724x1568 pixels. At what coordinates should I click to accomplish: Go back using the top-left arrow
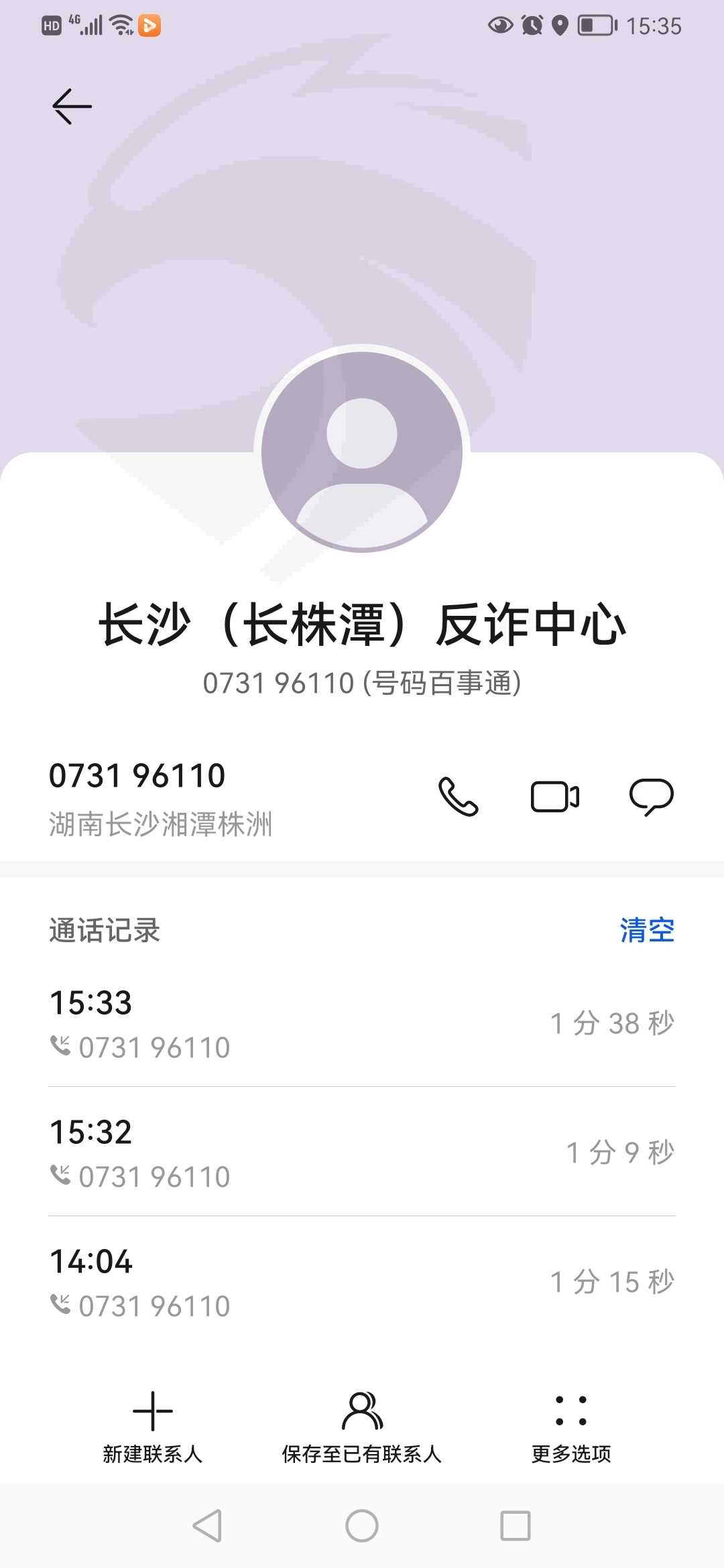[x=72, y=107]
